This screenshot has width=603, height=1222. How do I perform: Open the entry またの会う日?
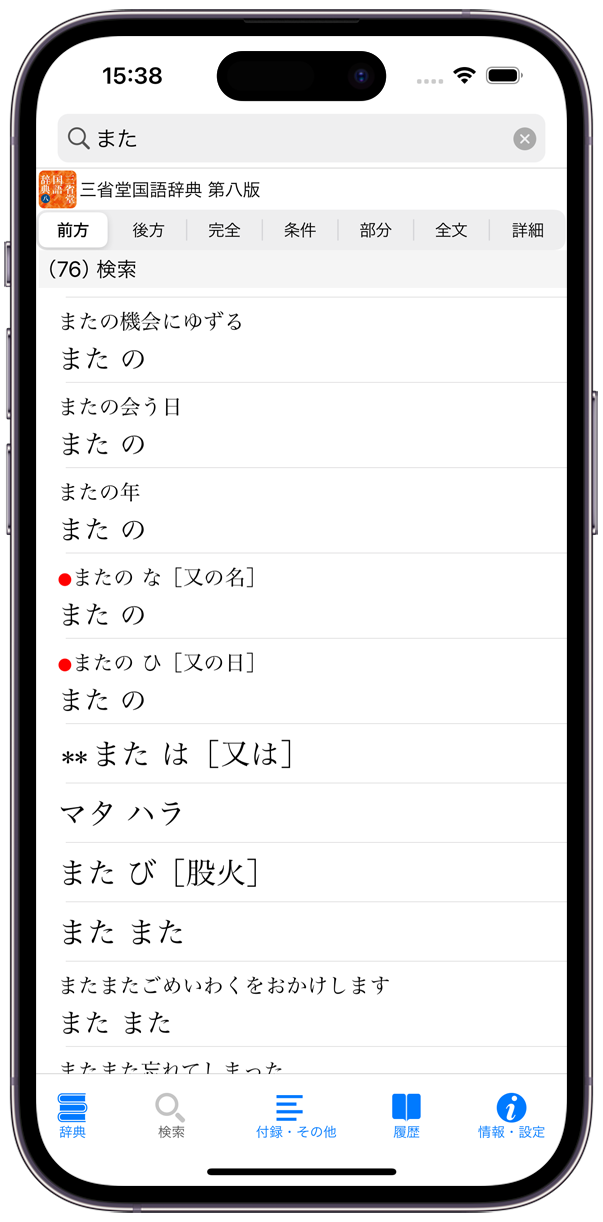300,425
